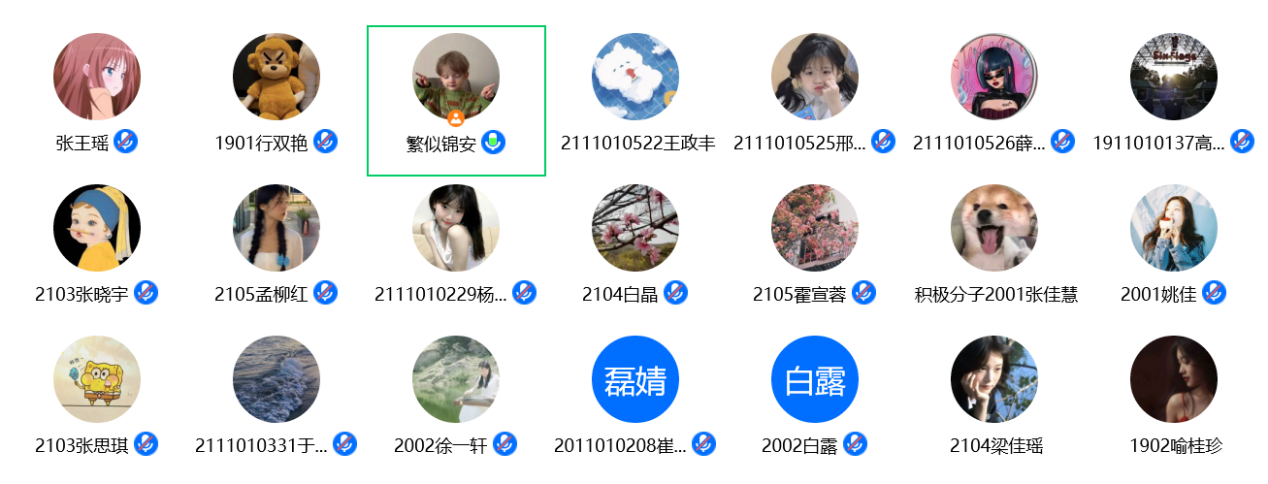Select participant 张王瑶
The height and width of the screenshot is (484, 1268).
click(x=96, y=77)
